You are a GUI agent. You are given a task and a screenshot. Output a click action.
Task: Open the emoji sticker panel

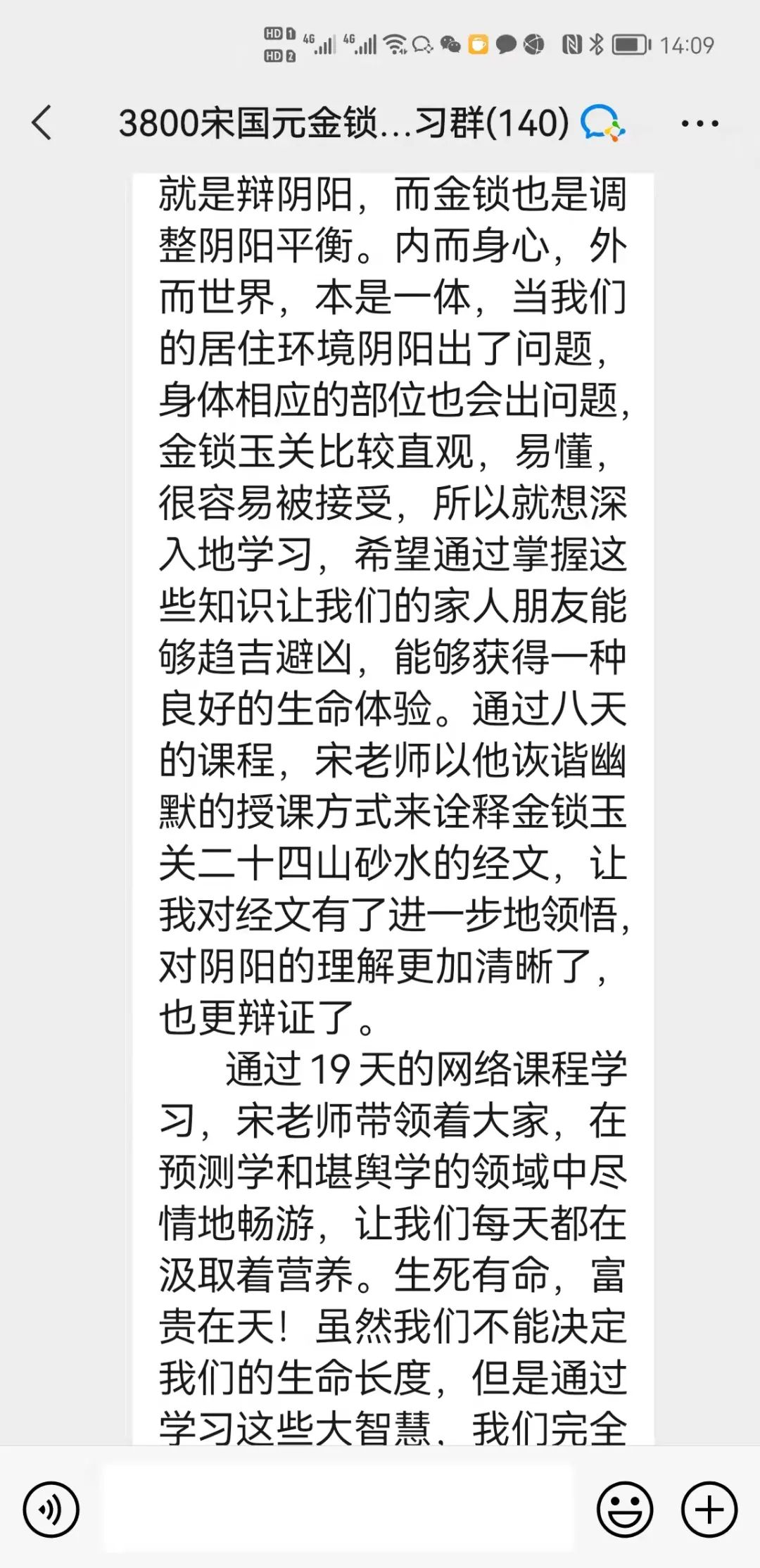624,1509
